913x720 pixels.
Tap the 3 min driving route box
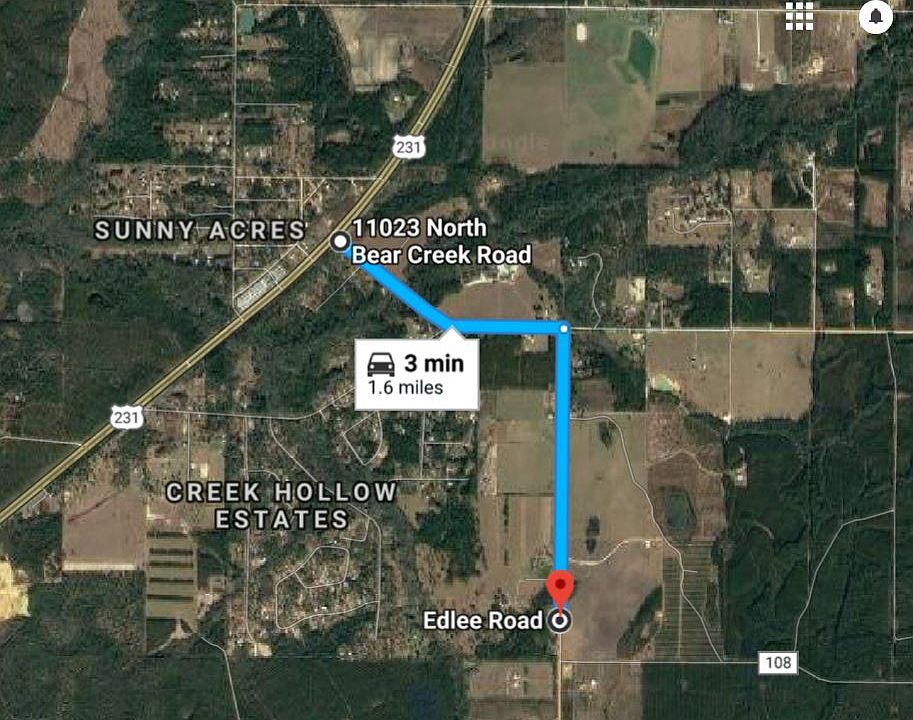point(417,373)
